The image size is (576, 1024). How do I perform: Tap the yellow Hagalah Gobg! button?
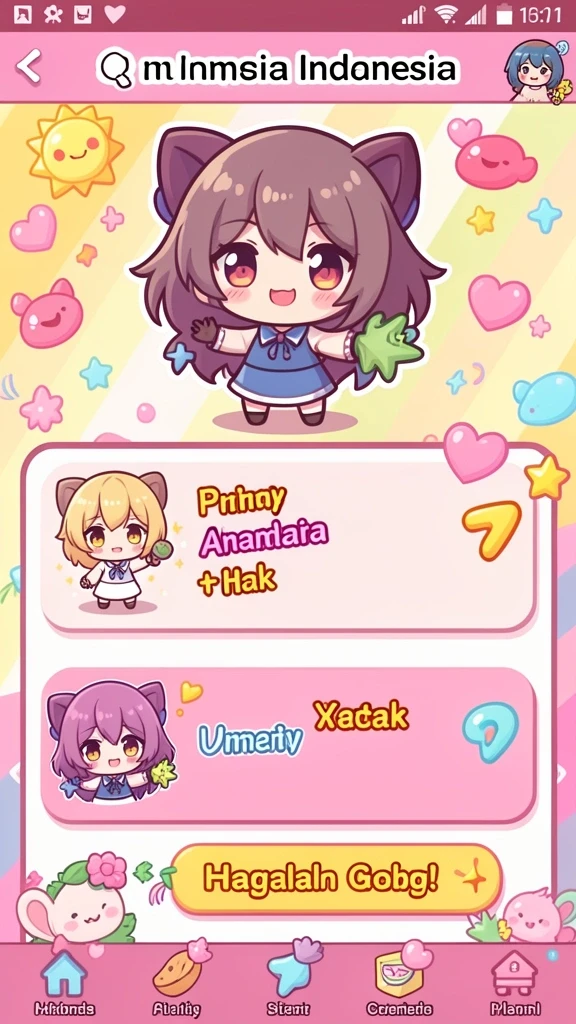click(x=336, y=879)
